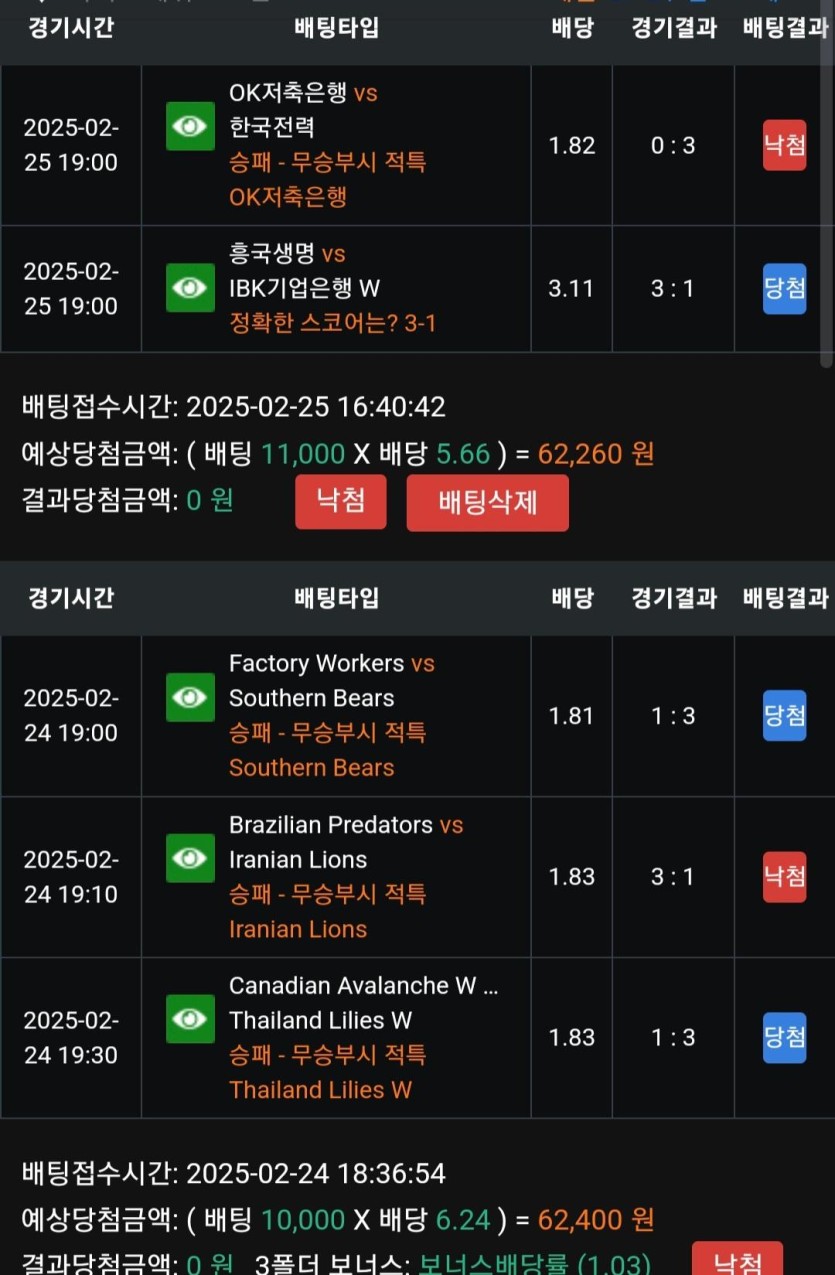Delete the bet with the 배팅삭제 button
Viewport: 835px width, 1275px height.
pos(487,503)
